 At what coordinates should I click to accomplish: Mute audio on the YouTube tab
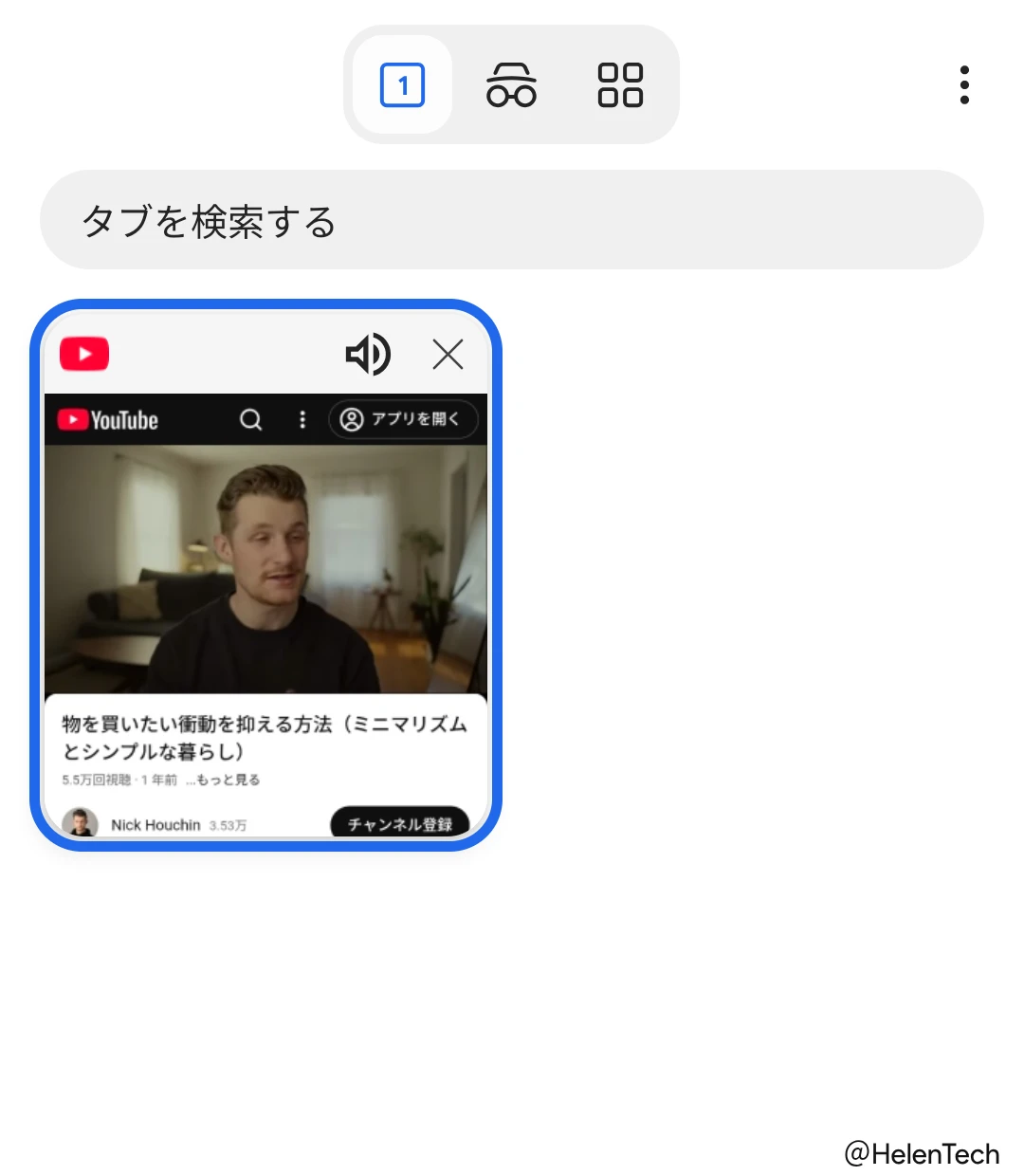tap(368, 355)
